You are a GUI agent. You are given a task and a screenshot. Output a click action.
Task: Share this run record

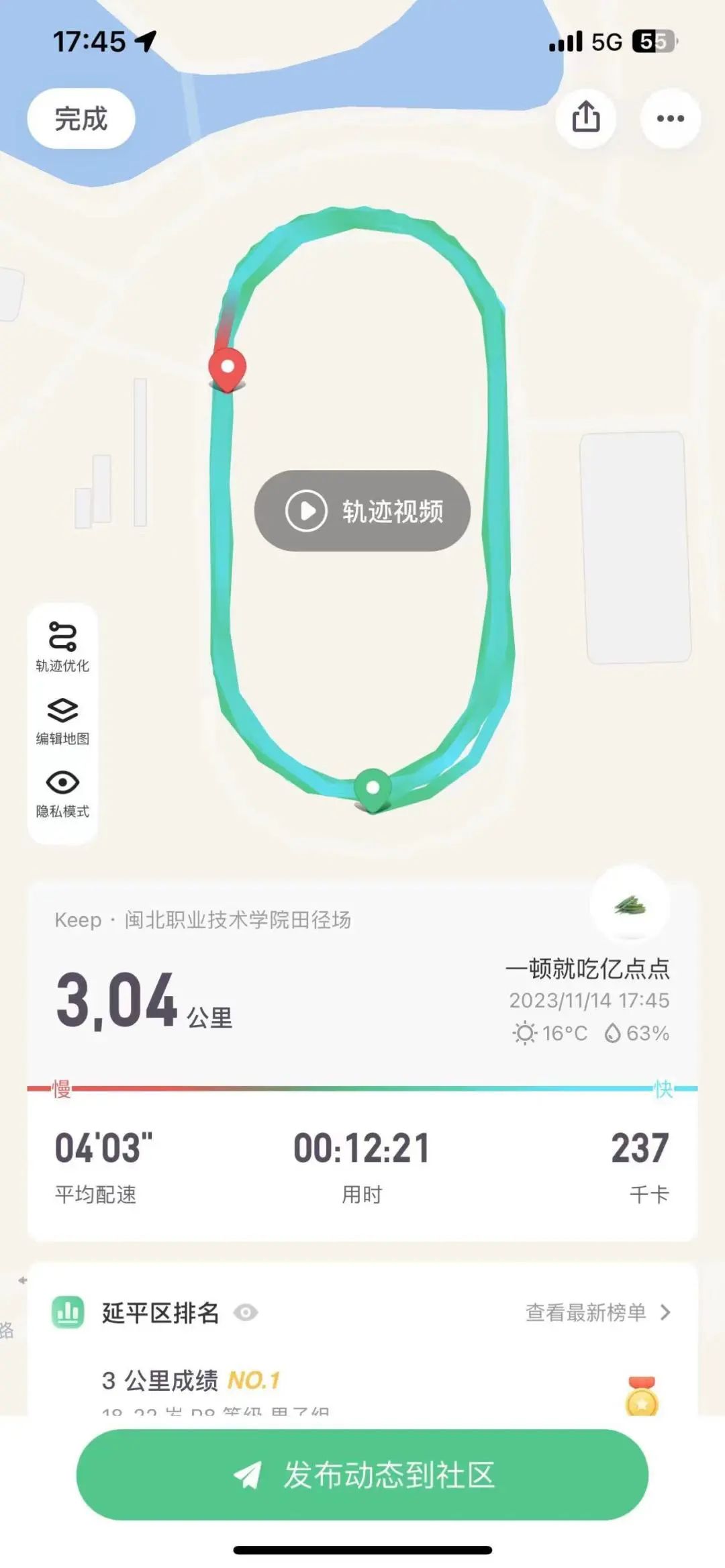tap(585, 118)
